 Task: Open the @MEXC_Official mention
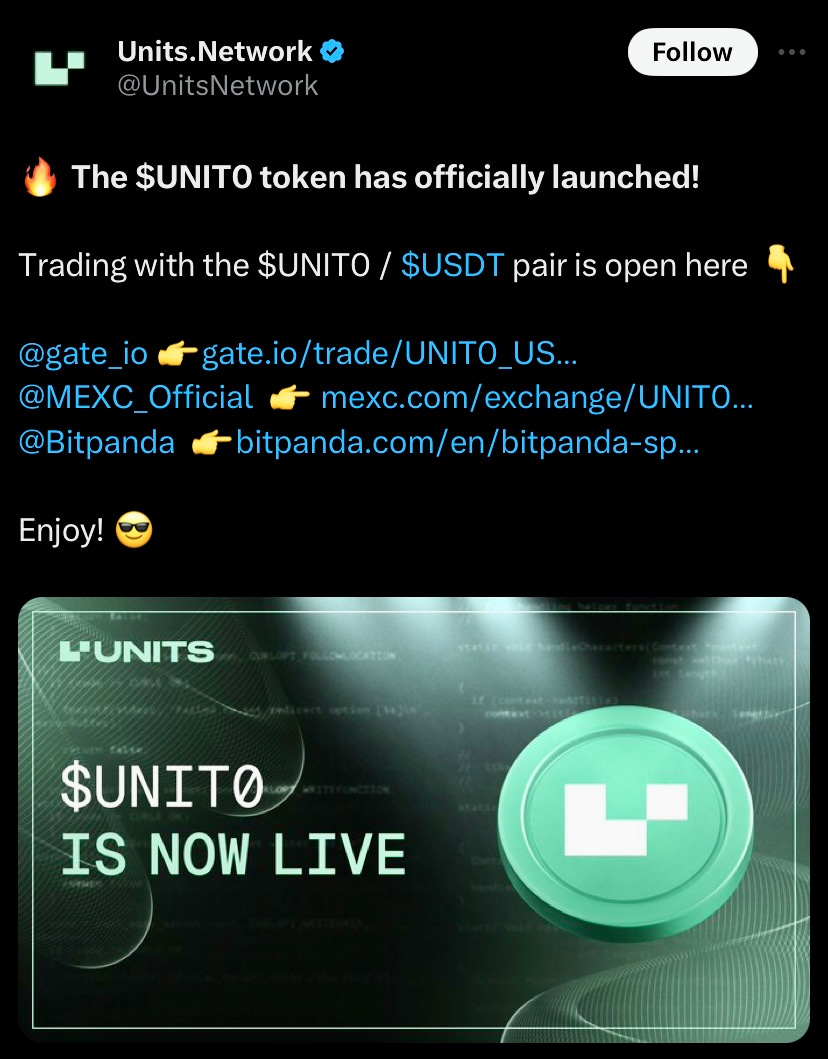tap(136, 397)
